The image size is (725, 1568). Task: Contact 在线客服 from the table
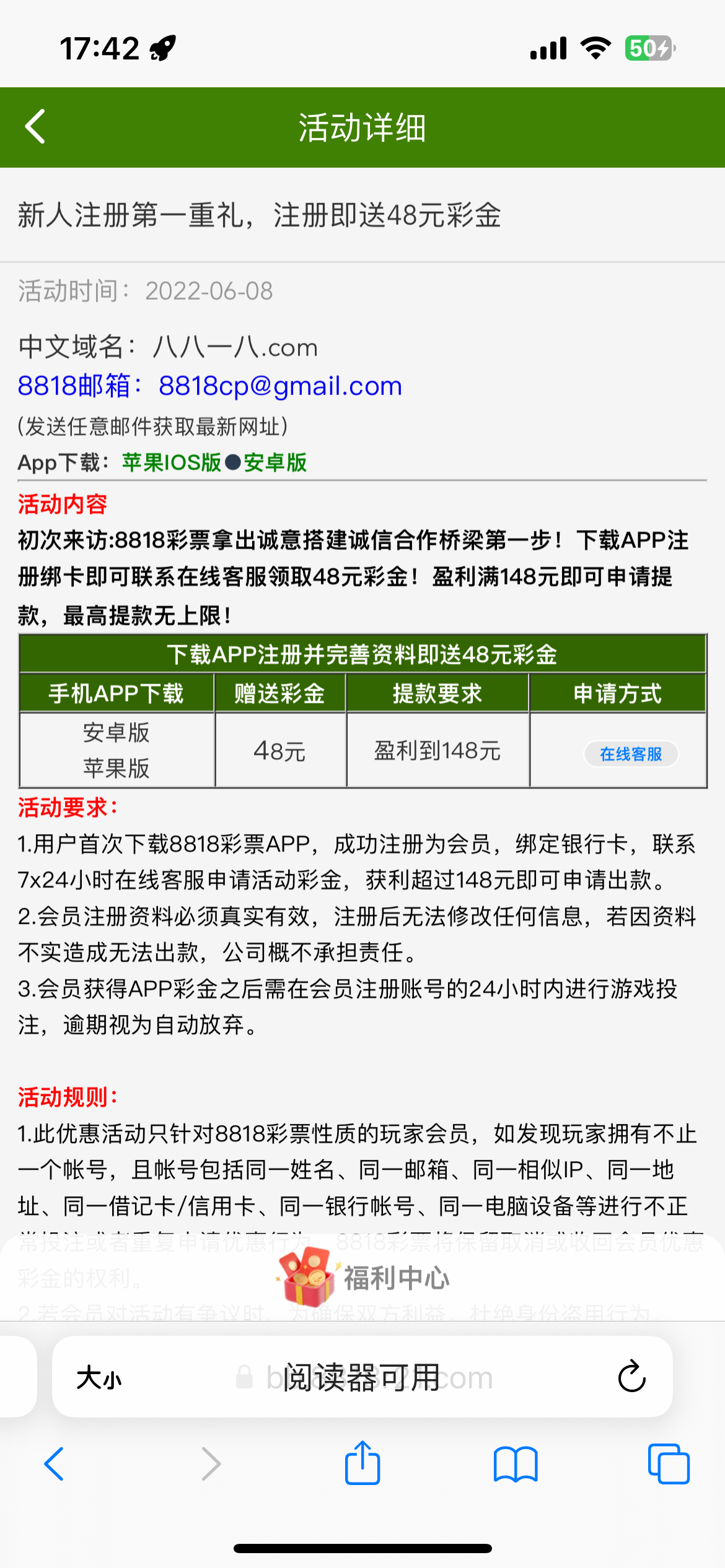coord(631,754)
